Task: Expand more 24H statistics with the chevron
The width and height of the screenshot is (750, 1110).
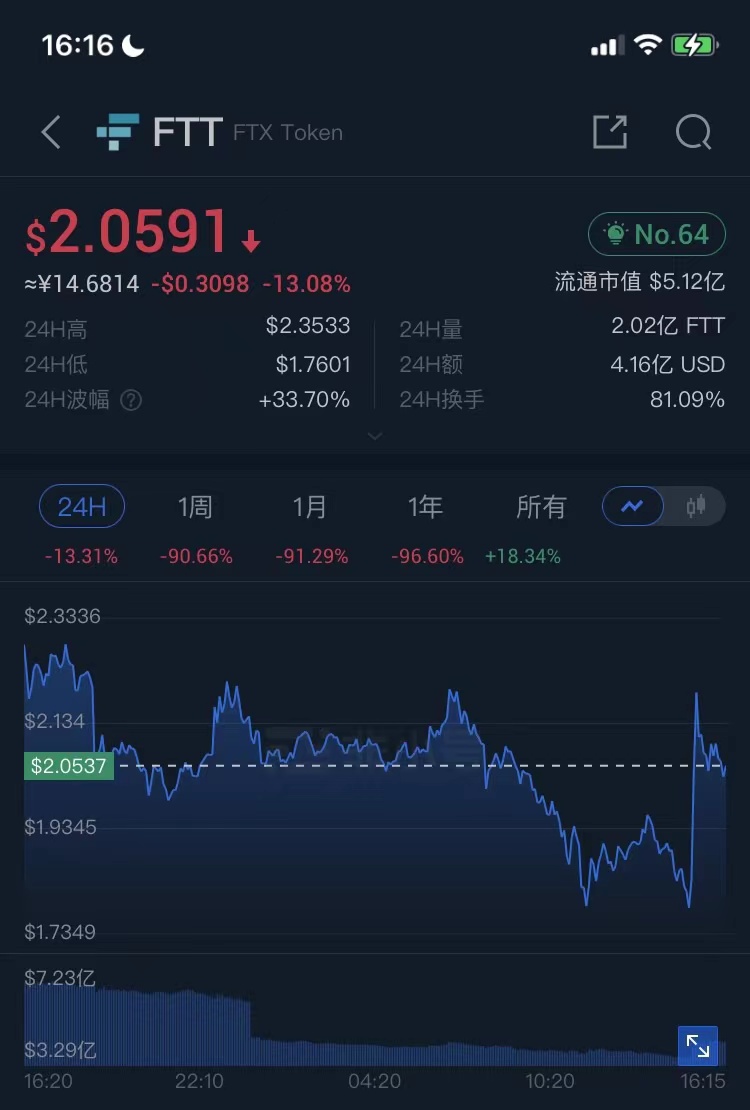Action: (x=375, y=436)
